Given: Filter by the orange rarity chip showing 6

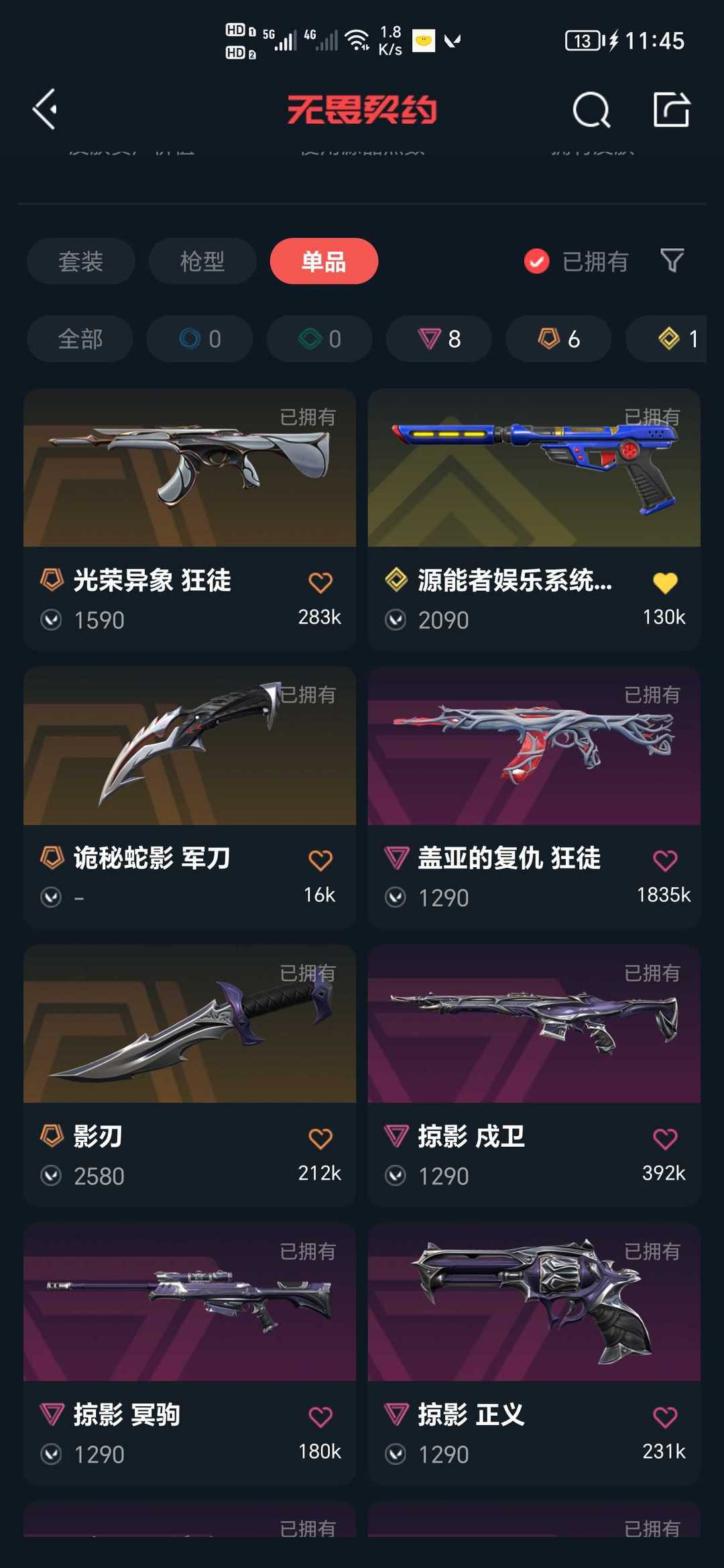Looking at the screenshot, I should (x=558, y=339).
